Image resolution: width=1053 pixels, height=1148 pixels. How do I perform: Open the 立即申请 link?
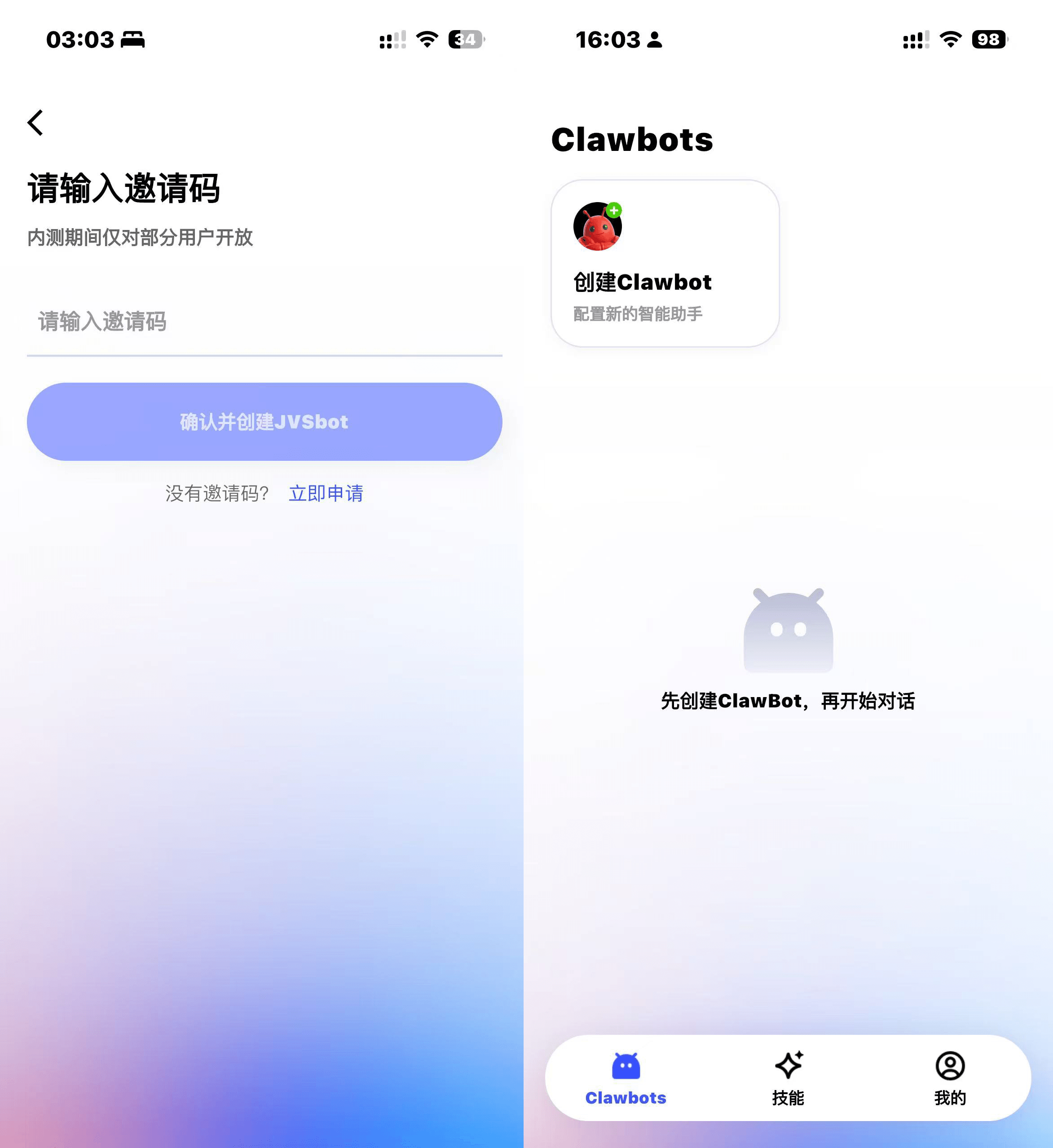pos(326,493)
